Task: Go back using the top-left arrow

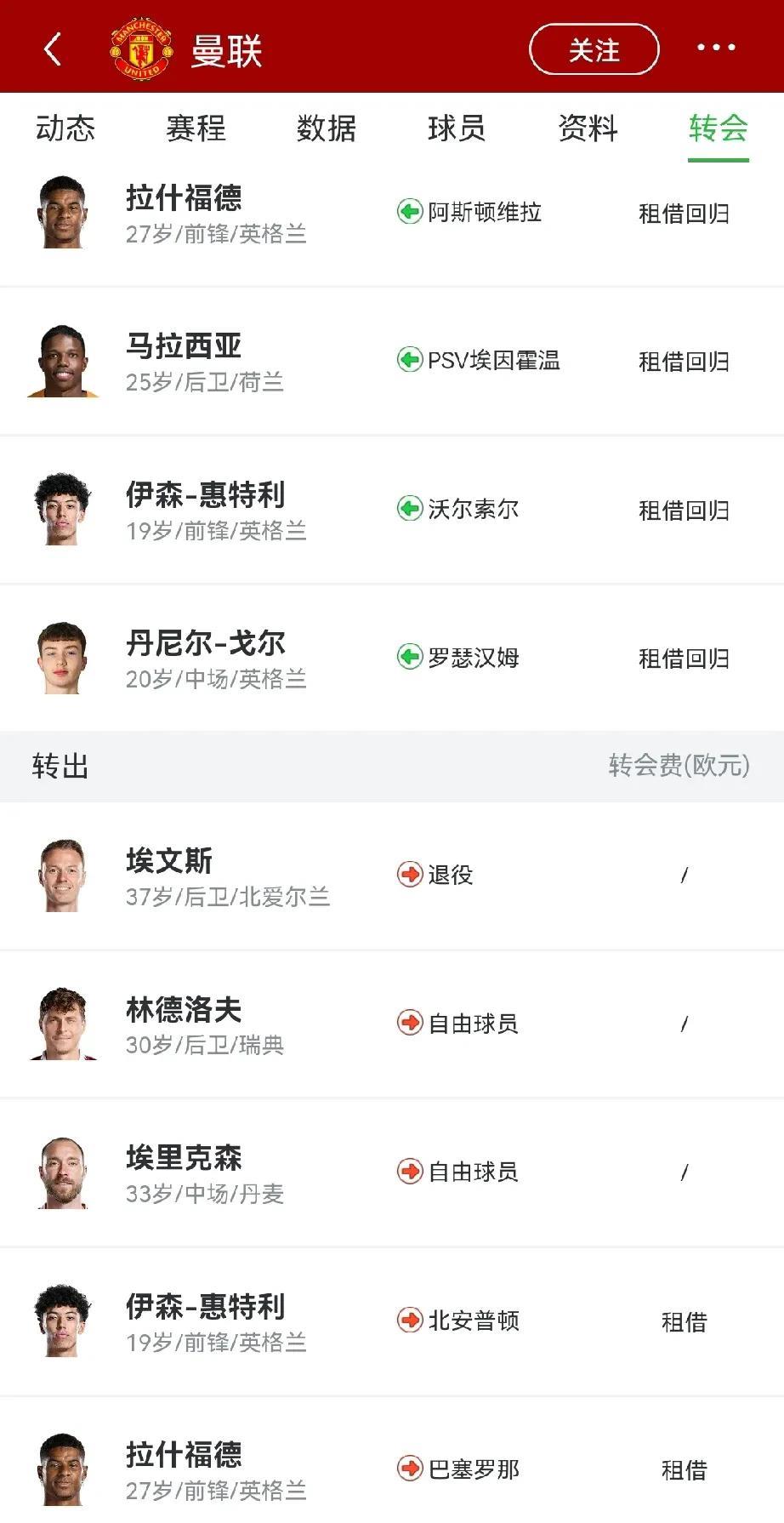Action: point(53,49)
